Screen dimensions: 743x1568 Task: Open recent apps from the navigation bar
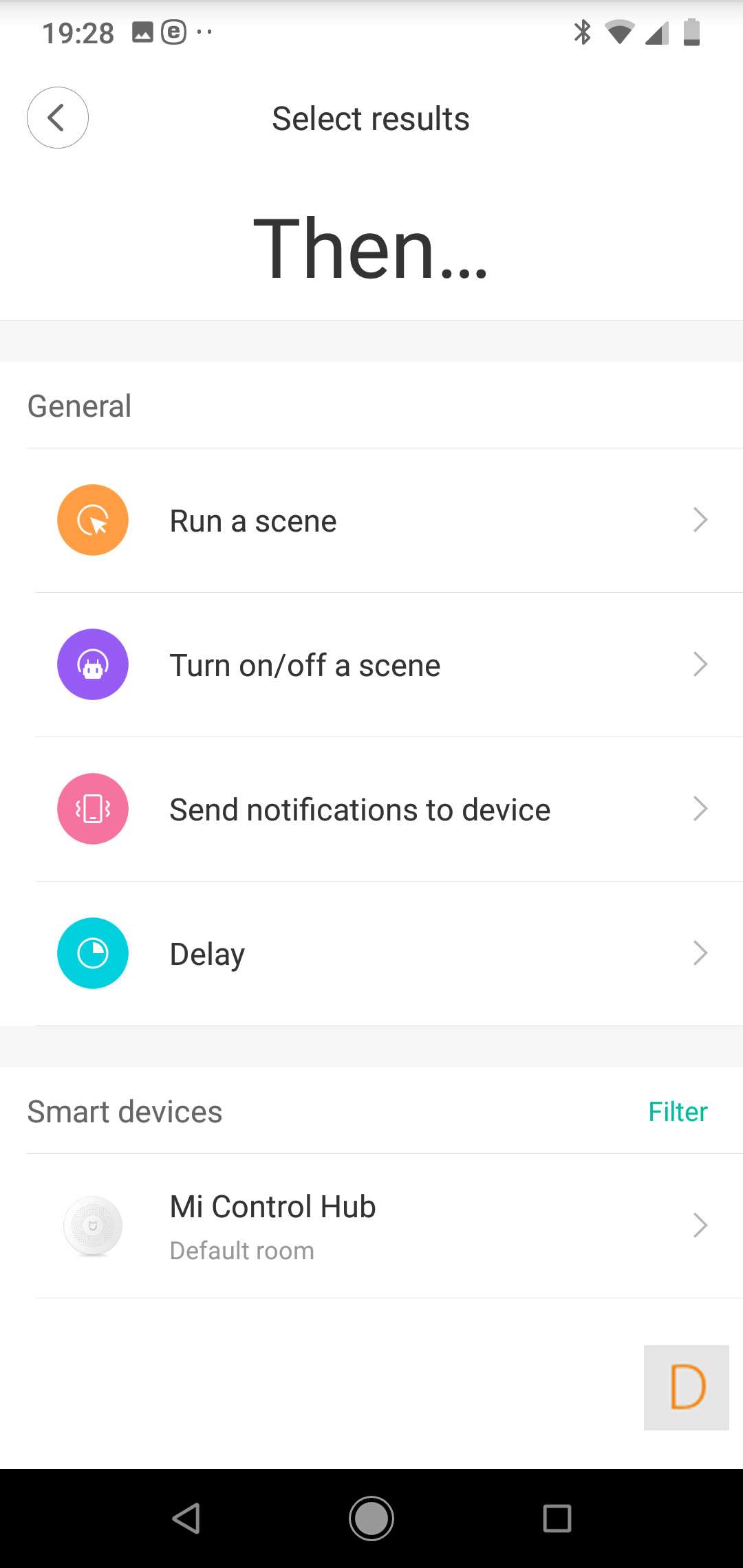[557, 1518]
